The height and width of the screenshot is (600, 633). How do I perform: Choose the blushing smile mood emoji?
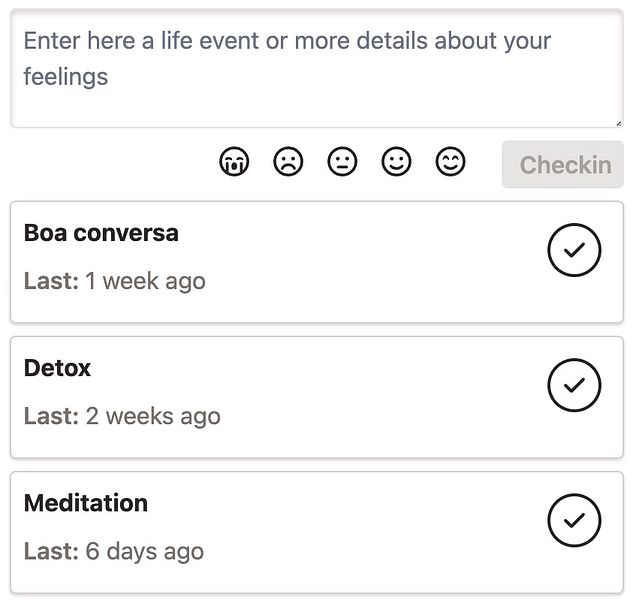(451, 162)
